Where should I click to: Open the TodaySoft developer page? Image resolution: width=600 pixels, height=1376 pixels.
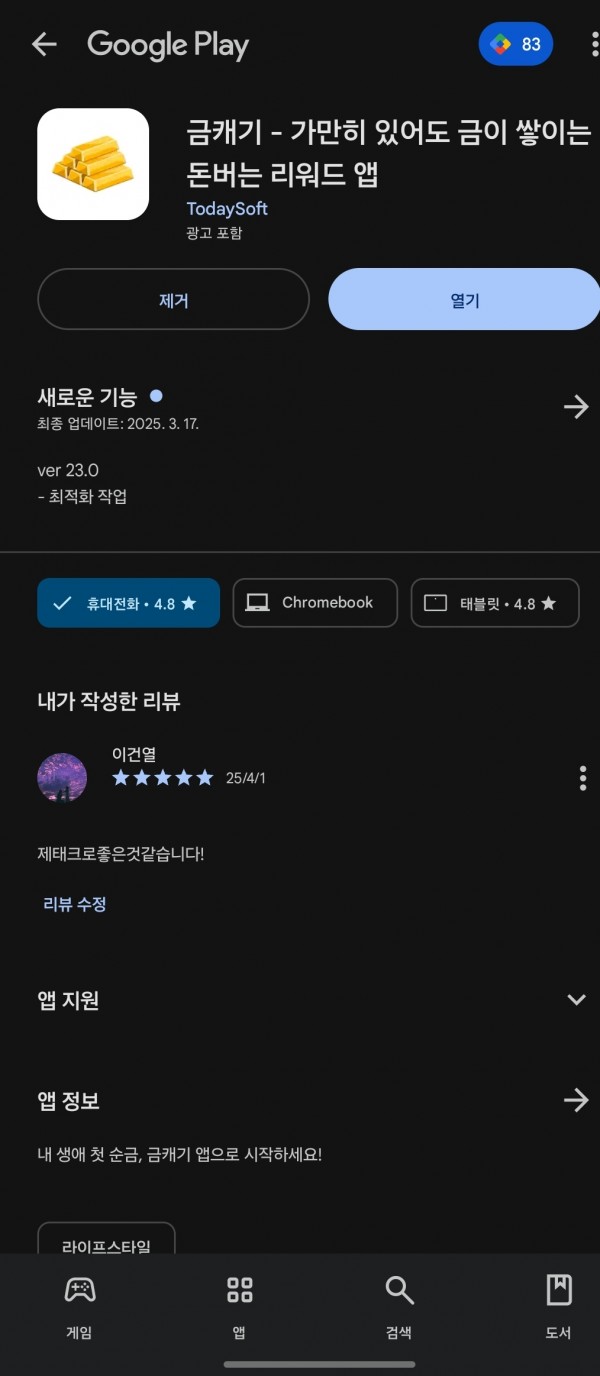point(227,209)
